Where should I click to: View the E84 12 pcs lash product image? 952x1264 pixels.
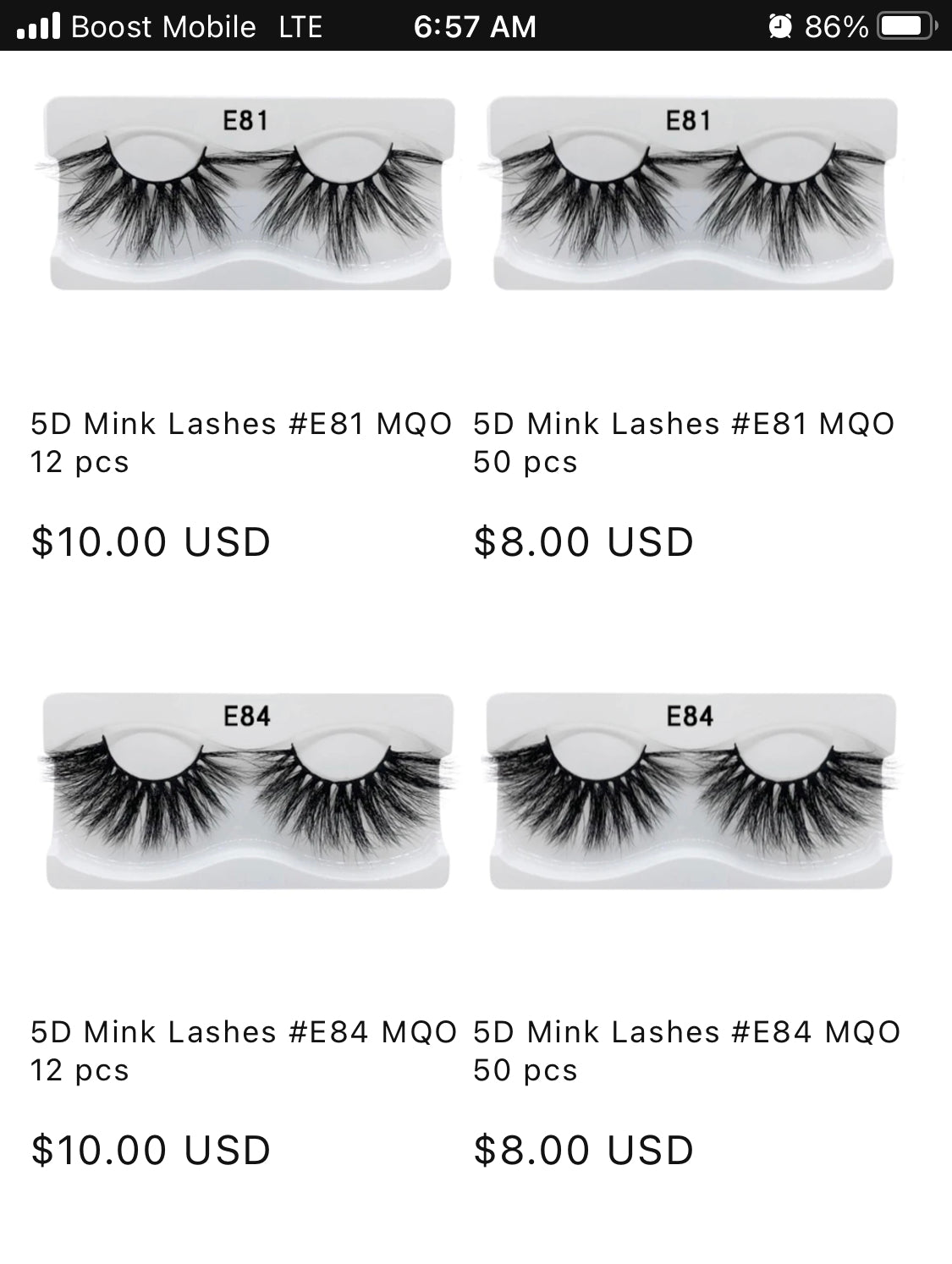click(x=247, y=792)
